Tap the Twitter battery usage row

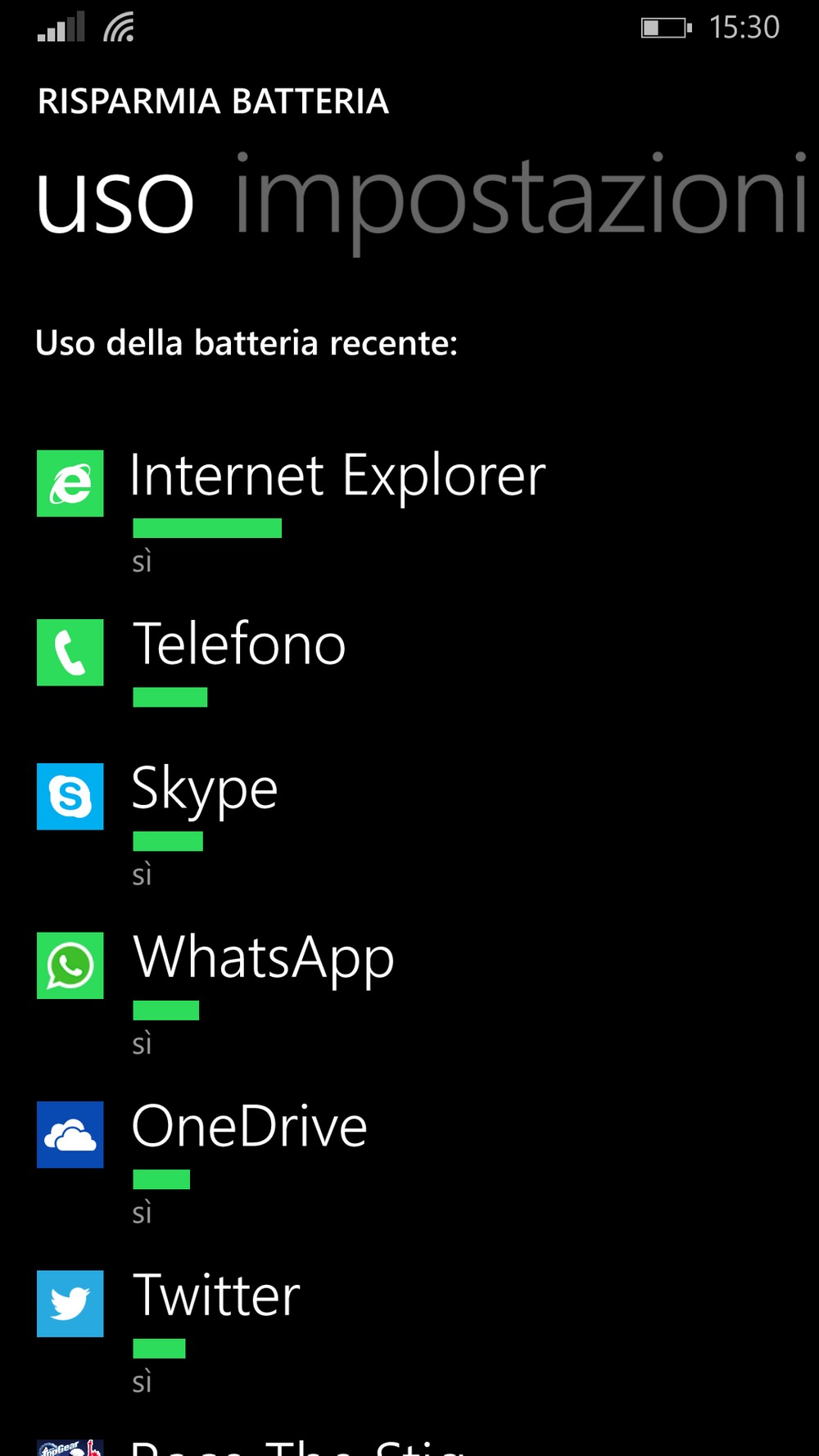pyautogui.click(x=409, y=1331)
